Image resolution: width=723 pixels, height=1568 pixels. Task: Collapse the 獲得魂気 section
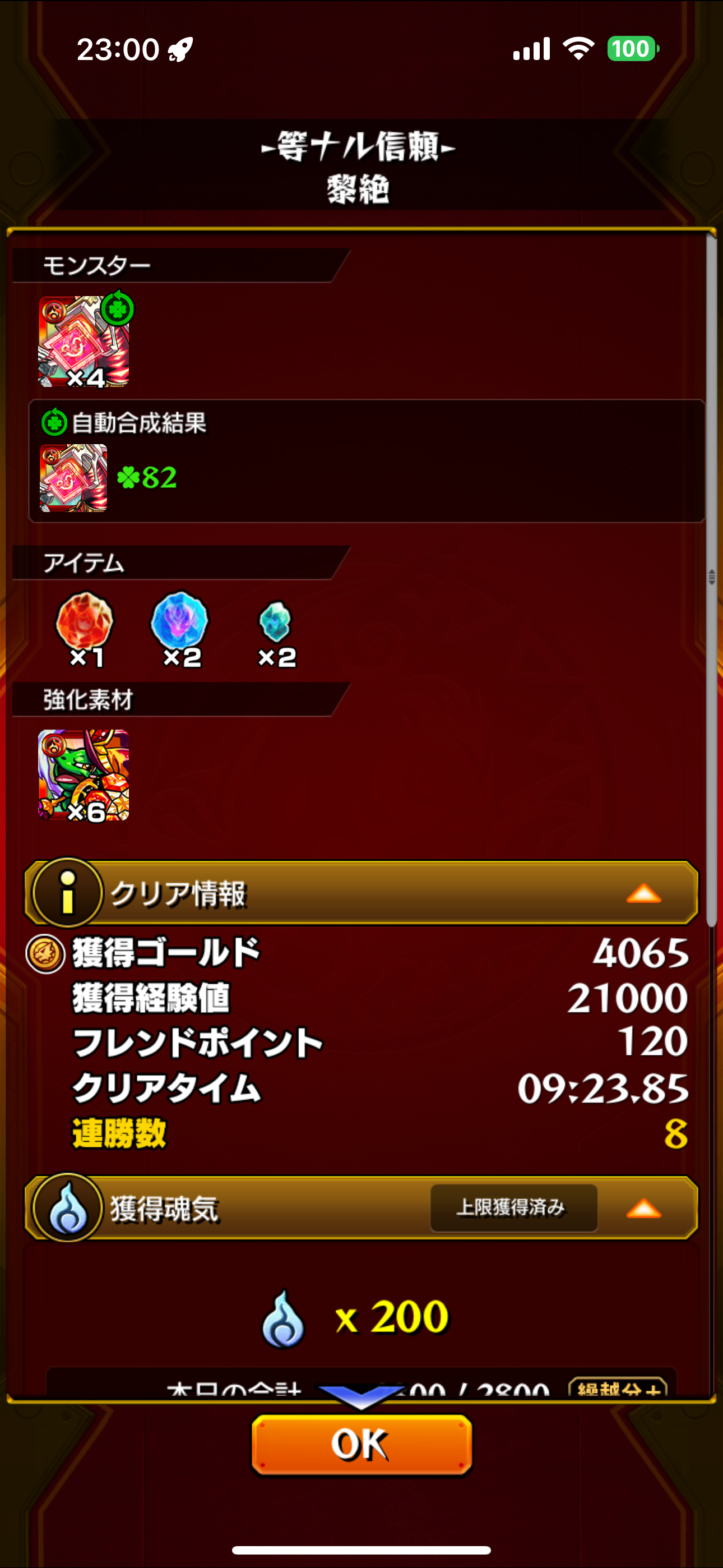click(361, 1207)
